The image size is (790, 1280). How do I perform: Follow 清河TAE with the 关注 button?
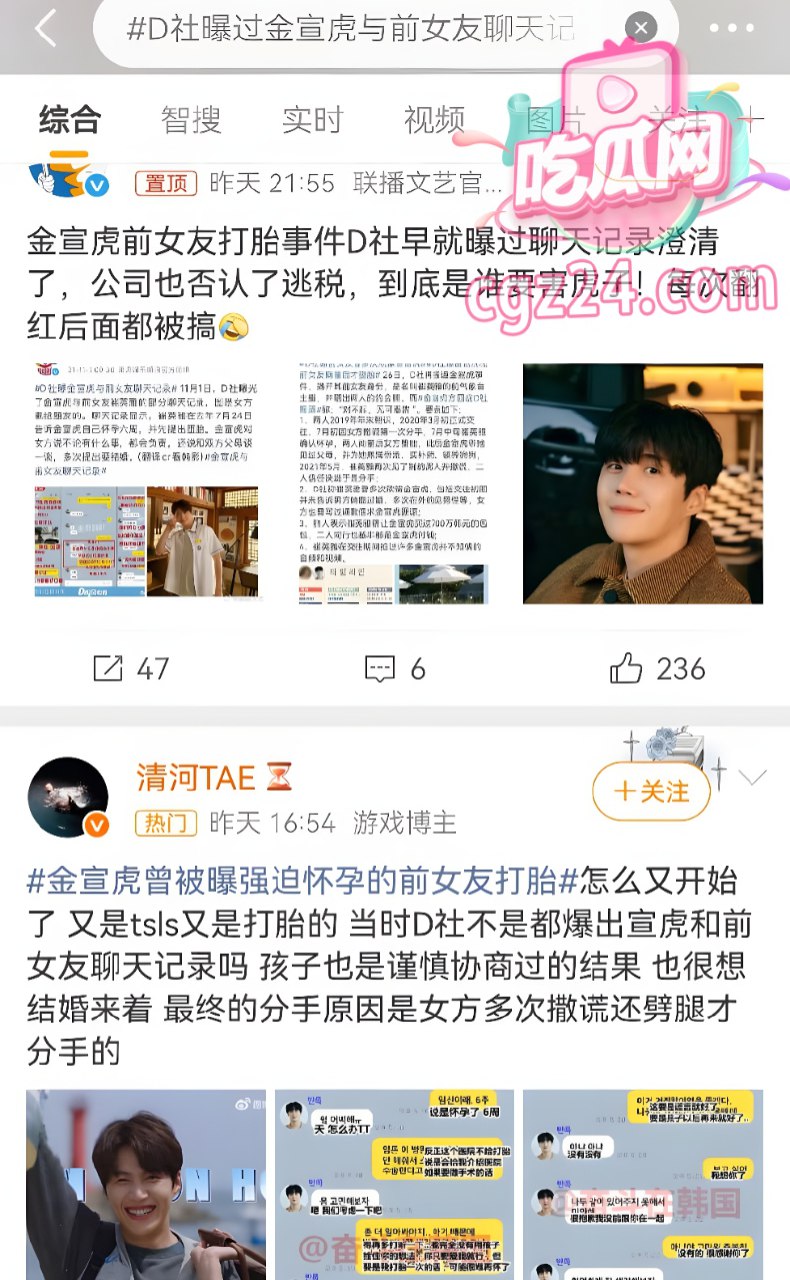(x=651, y=792)
